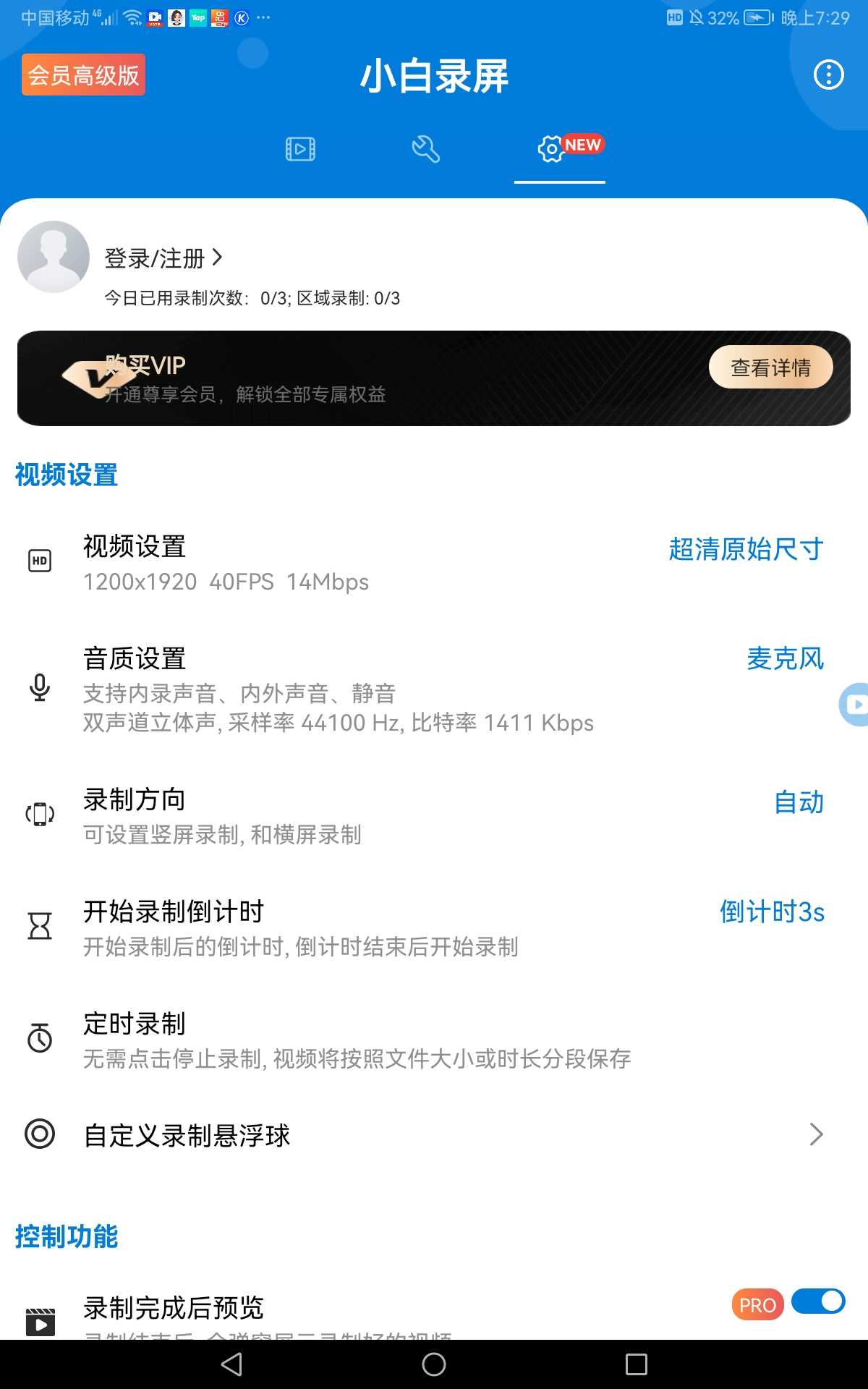Open the recent apps overview
The height and width of the screenshot is (1389, 868).
tap(636, 1364)
